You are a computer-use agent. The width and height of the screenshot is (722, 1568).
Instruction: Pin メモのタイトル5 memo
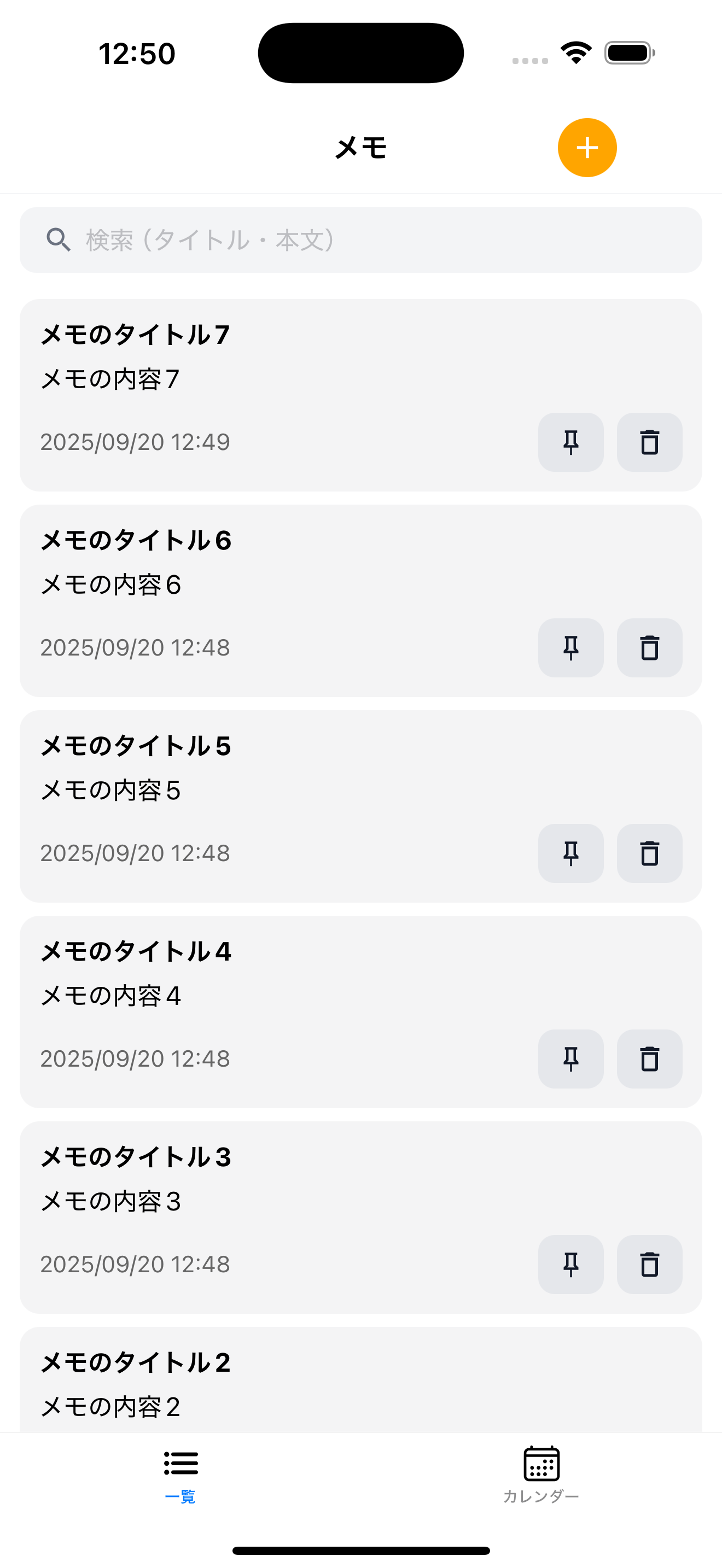[571, 853]
